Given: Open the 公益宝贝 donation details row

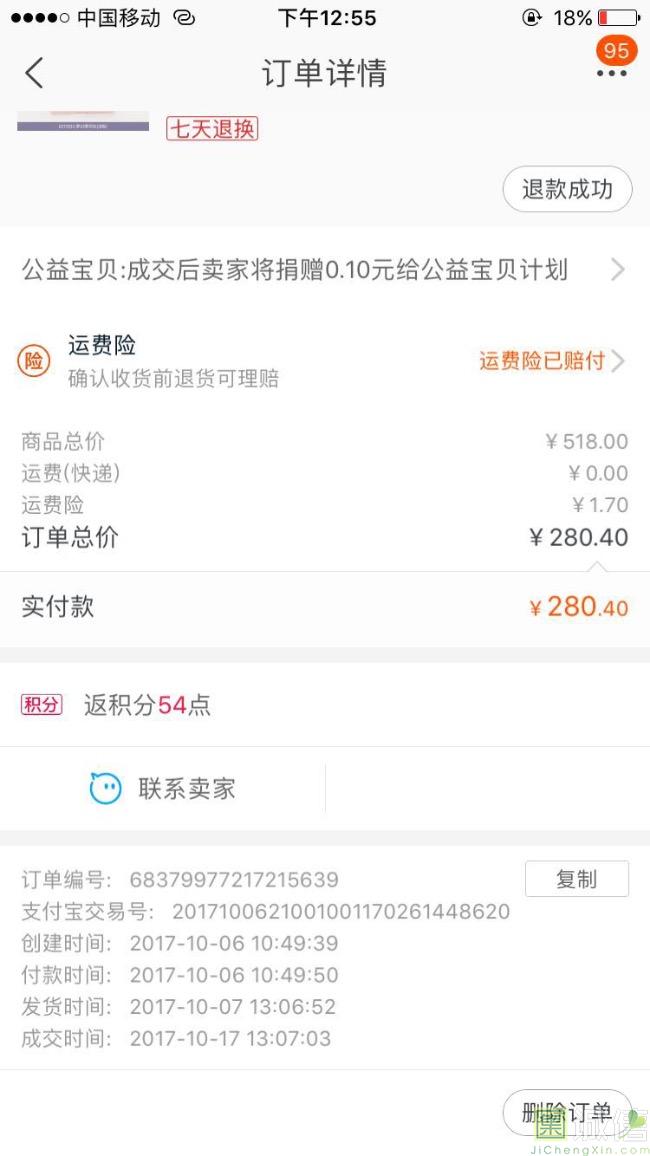Looking at the screenshot, I should 325,270.
